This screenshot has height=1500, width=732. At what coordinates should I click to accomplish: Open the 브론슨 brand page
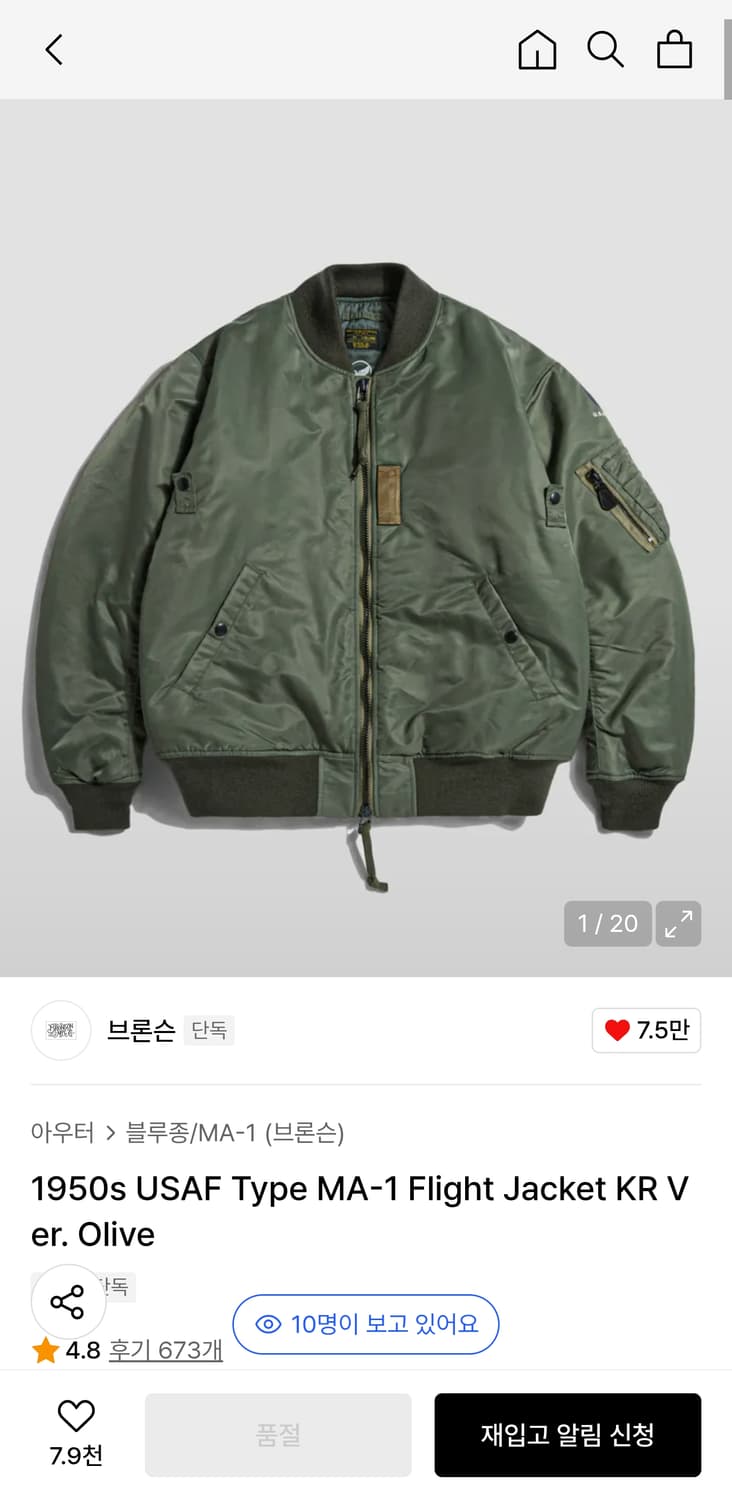pyautogui.click(x=140, y=1030)
